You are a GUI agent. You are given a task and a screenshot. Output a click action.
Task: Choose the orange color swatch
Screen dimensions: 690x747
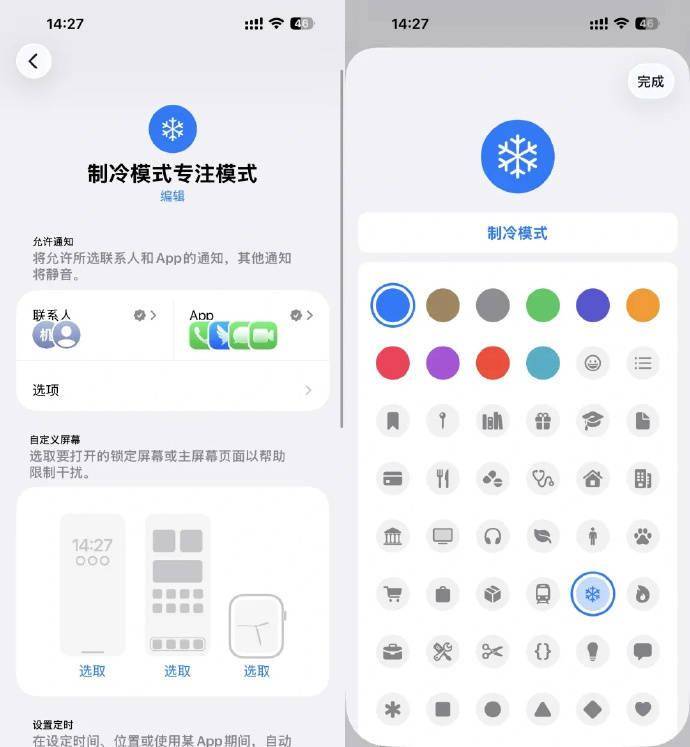point(643,305)
